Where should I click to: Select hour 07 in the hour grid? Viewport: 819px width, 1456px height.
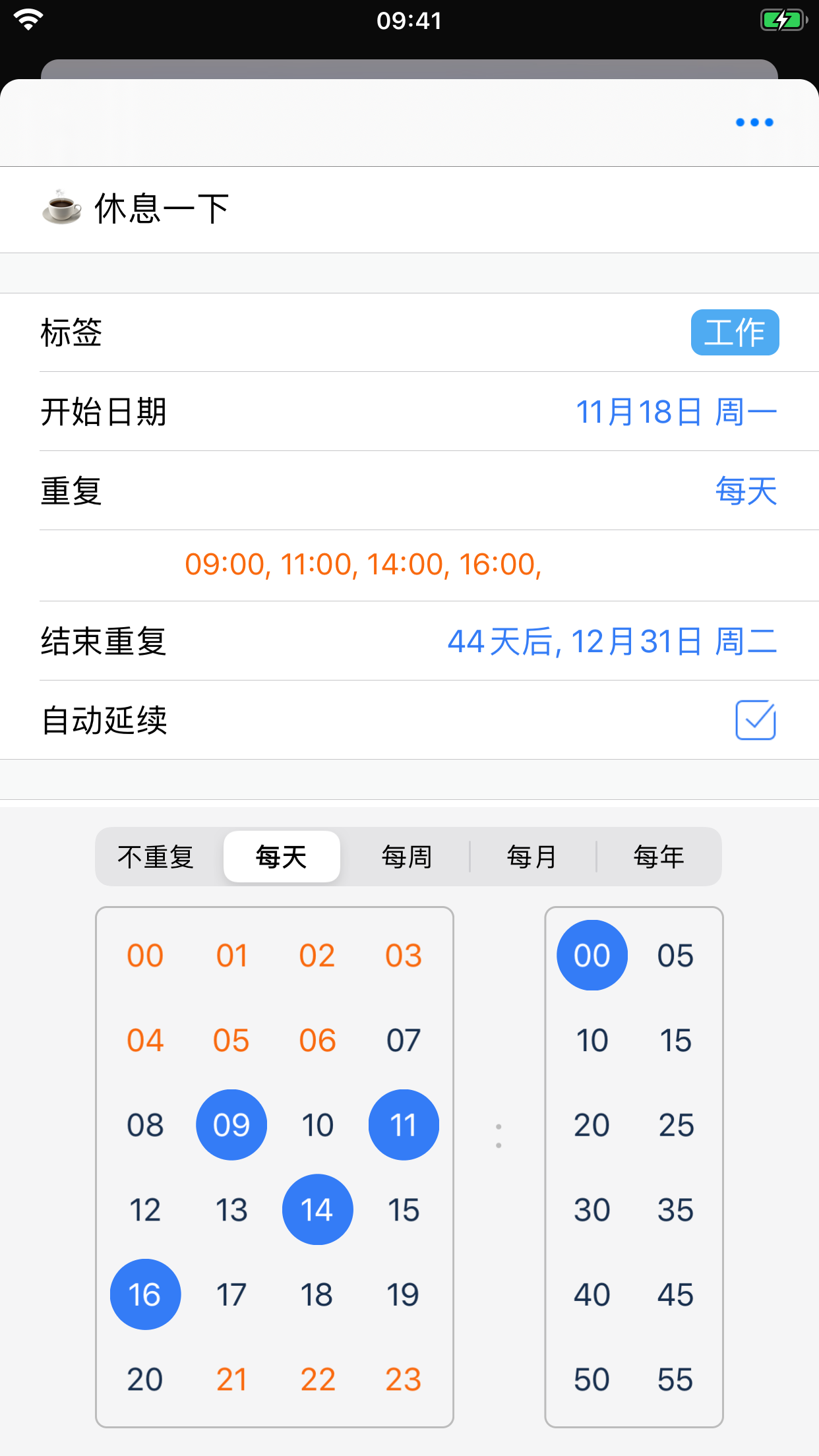[404, 1040]
